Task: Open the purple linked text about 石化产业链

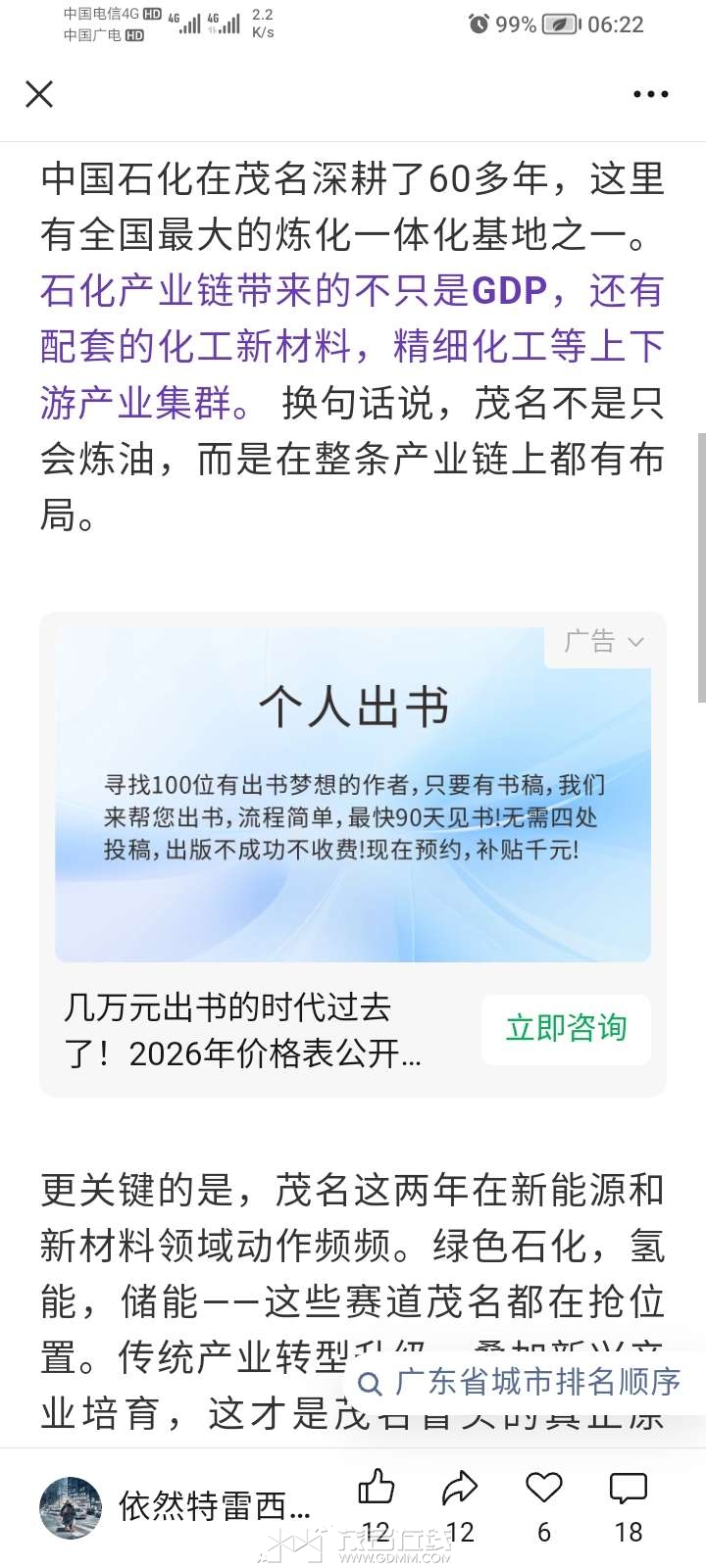Action: pos(353,346)
